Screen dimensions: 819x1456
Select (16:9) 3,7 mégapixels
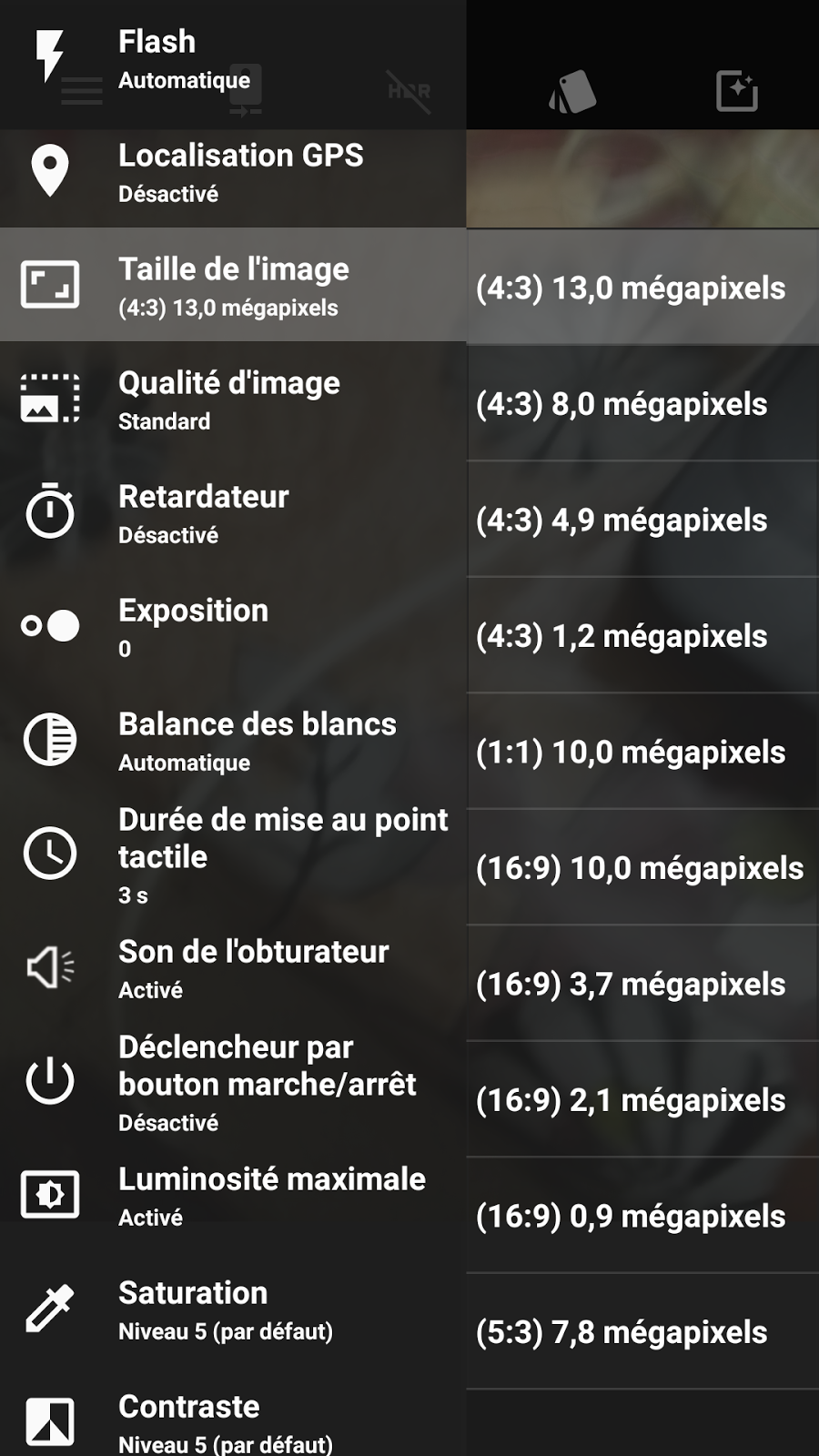click(642, 984)
